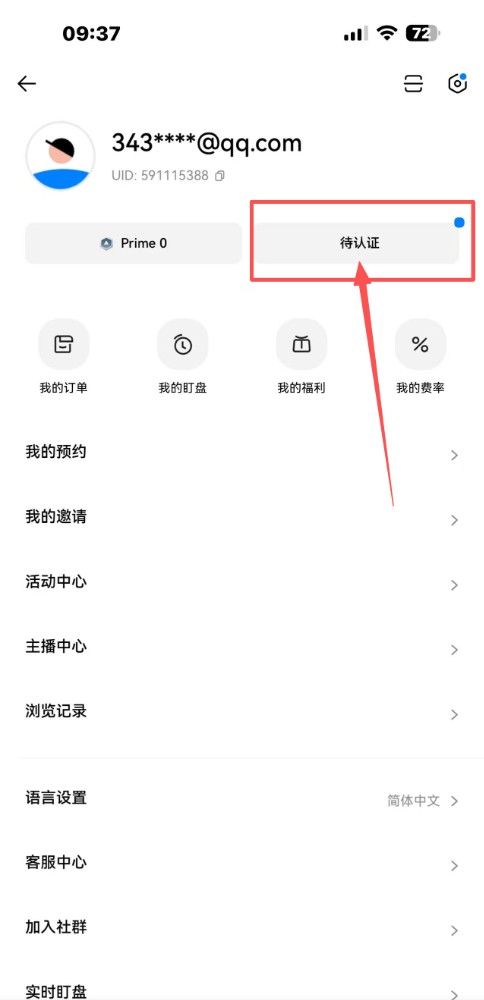View 我的费率

[420, 357]
